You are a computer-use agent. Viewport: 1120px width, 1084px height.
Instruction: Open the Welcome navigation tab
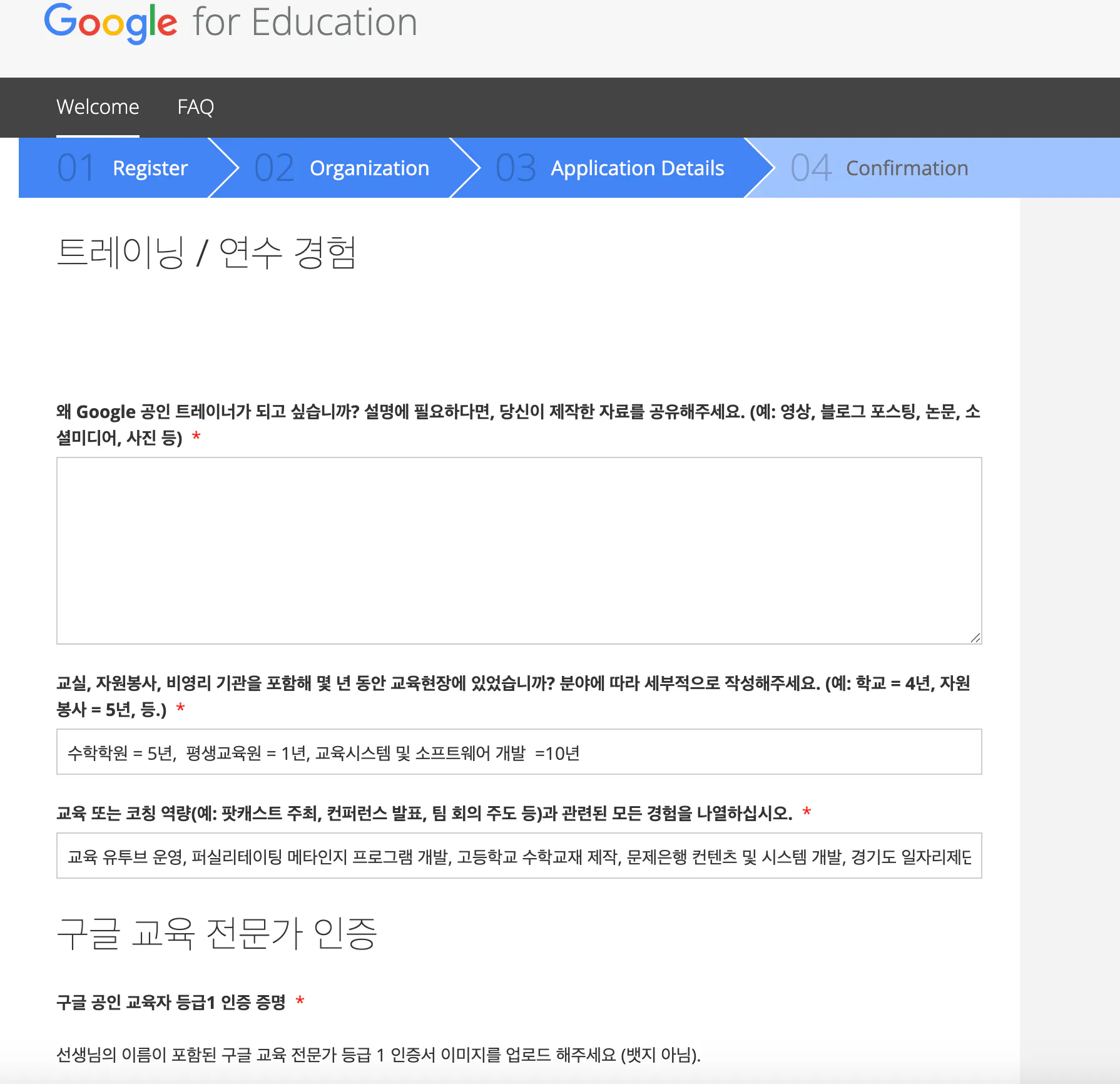98,107
